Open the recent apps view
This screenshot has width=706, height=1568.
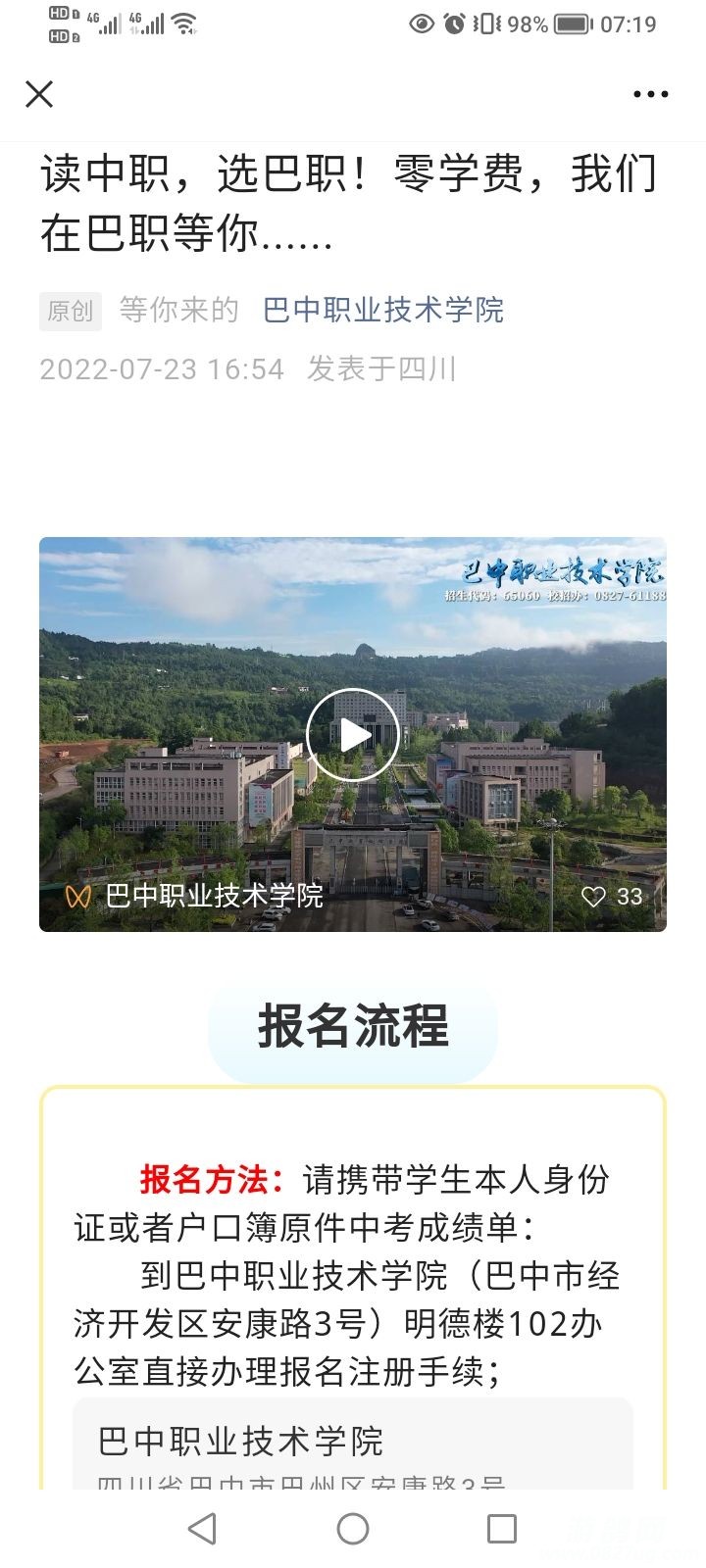(x=502, y=1528)
